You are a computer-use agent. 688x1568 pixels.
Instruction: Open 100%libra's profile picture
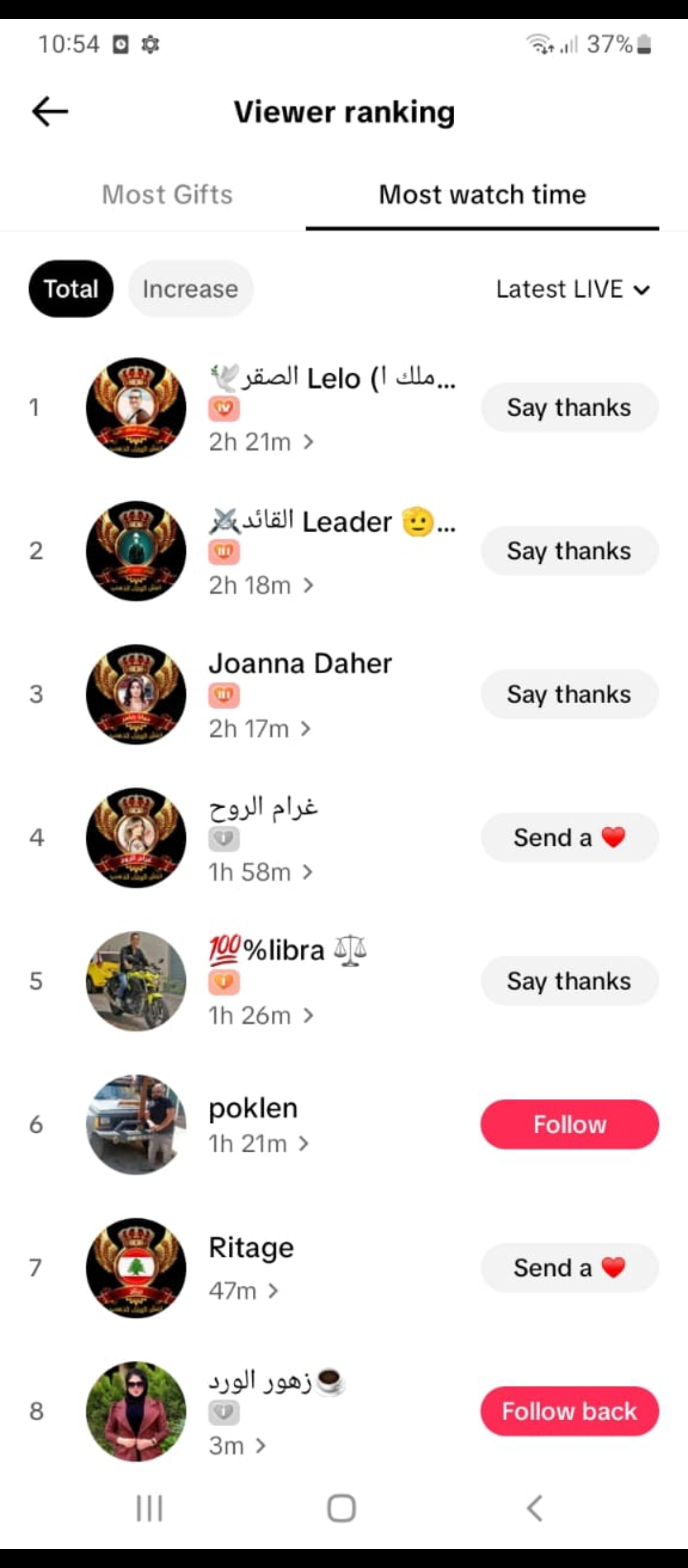[x=136, y=981]
